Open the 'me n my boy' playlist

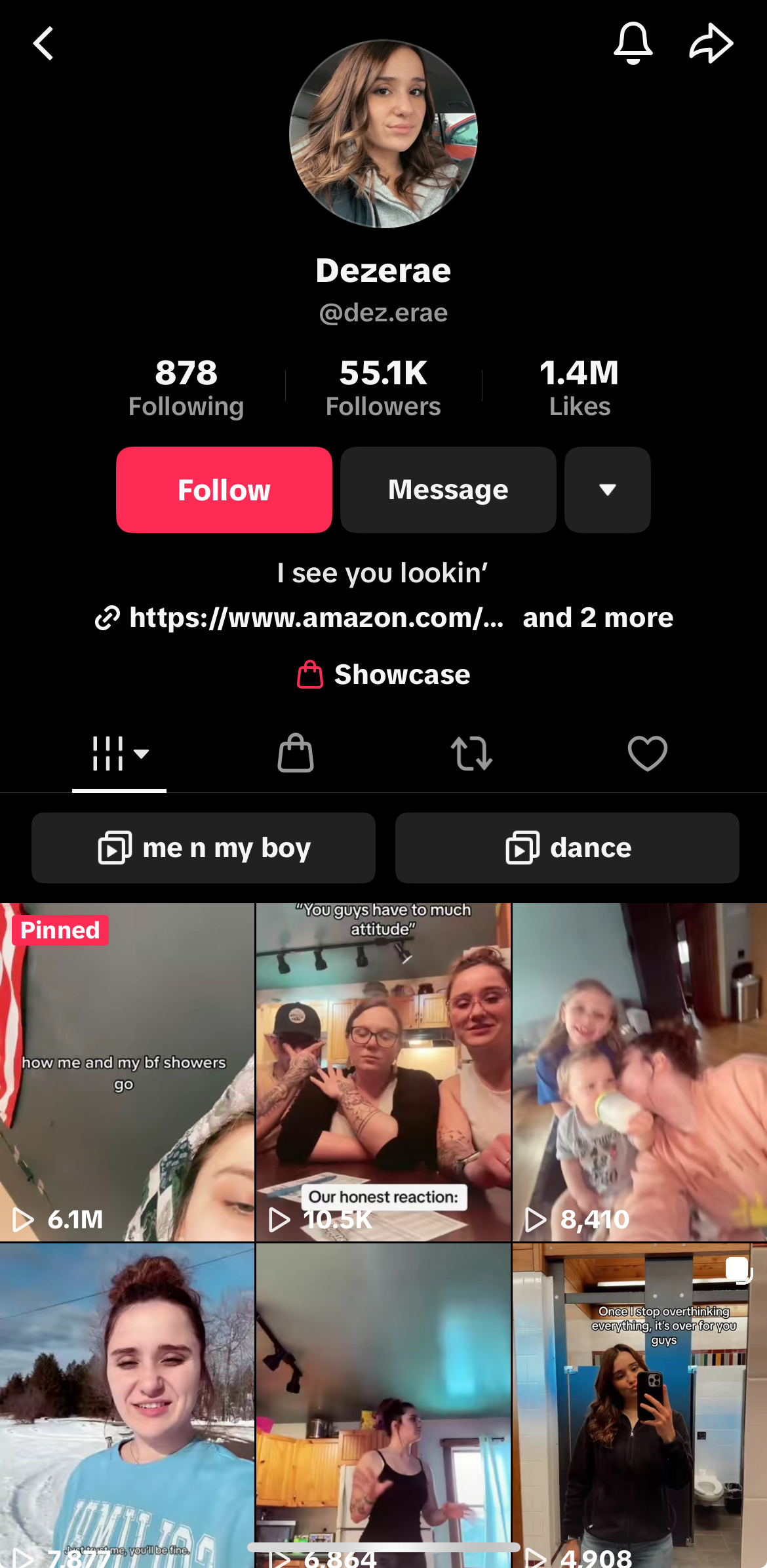[x=203, y=848]
